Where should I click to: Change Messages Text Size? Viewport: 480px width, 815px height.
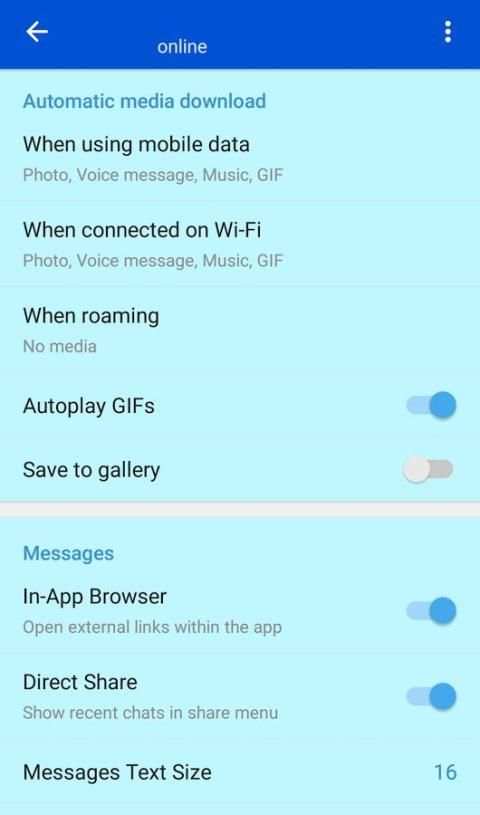[x=240, y=772]
